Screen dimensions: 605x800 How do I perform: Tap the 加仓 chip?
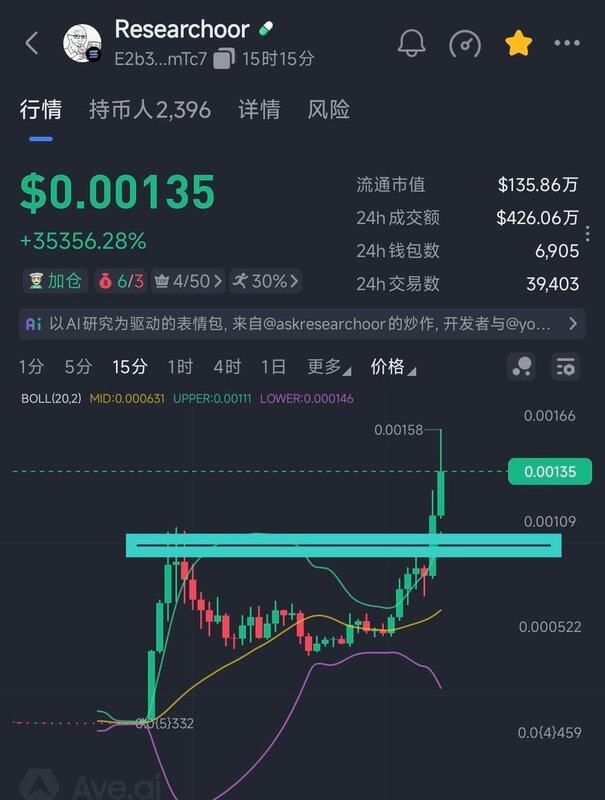point(54,281)
